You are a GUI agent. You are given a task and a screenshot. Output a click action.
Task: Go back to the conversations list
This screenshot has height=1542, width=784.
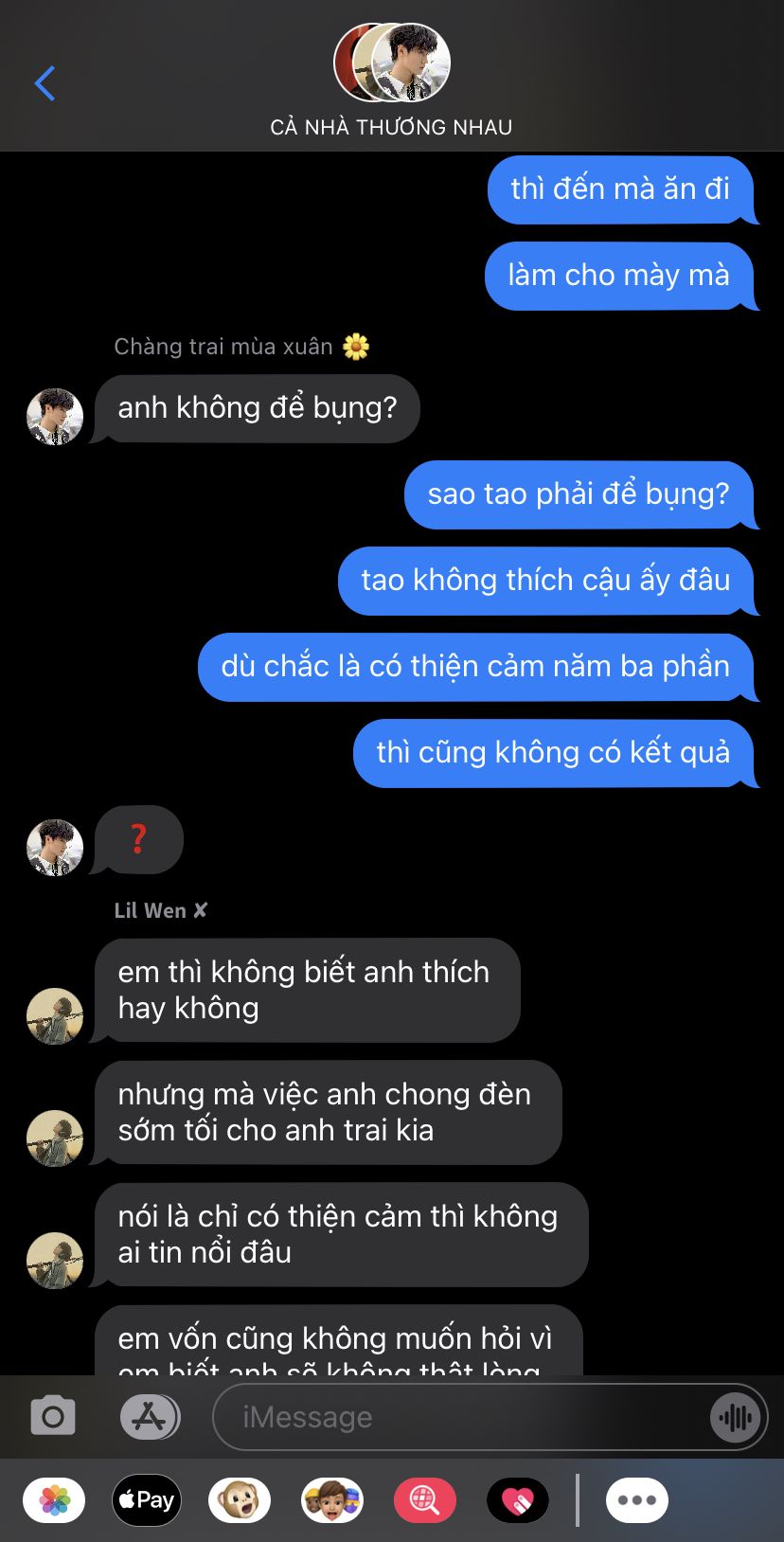point(45,83)
